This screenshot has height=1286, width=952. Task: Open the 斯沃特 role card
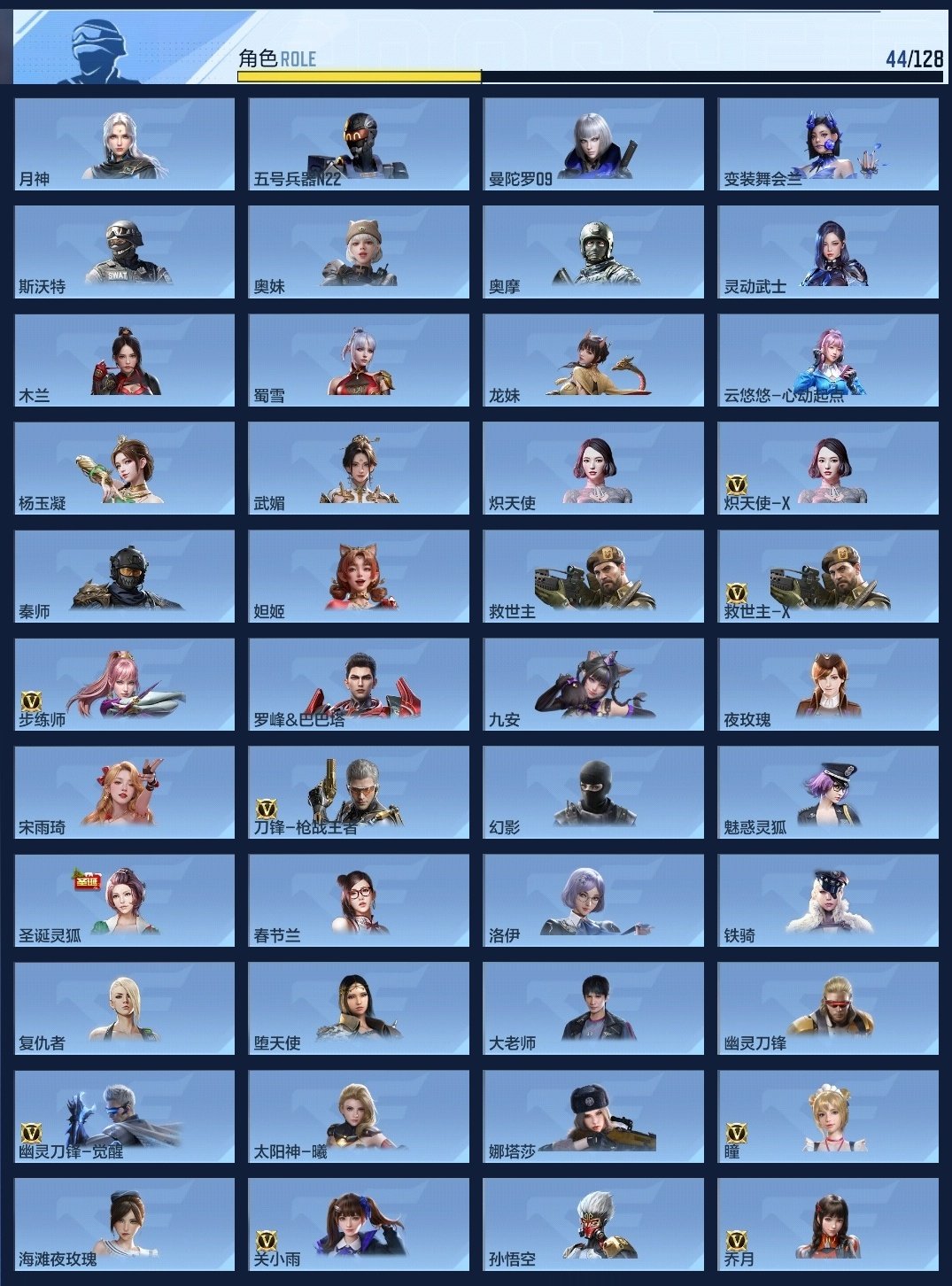pos(124,252)
